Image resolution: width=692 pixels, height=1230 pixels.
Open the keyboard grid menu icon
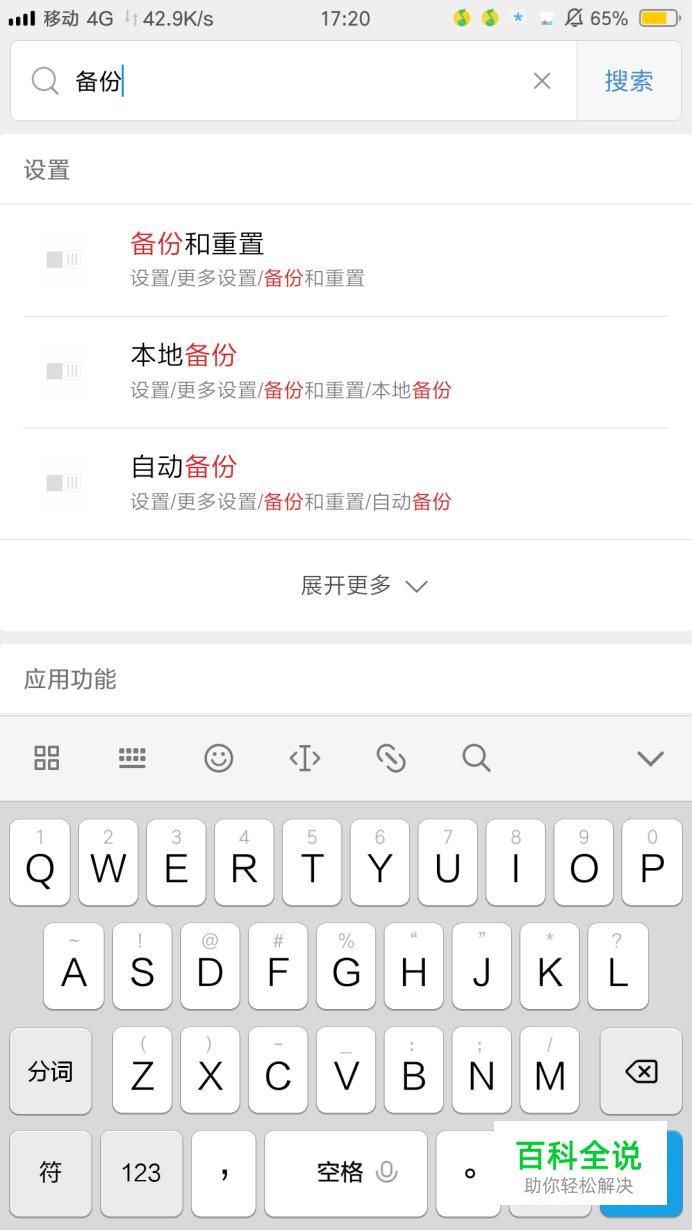47,758
